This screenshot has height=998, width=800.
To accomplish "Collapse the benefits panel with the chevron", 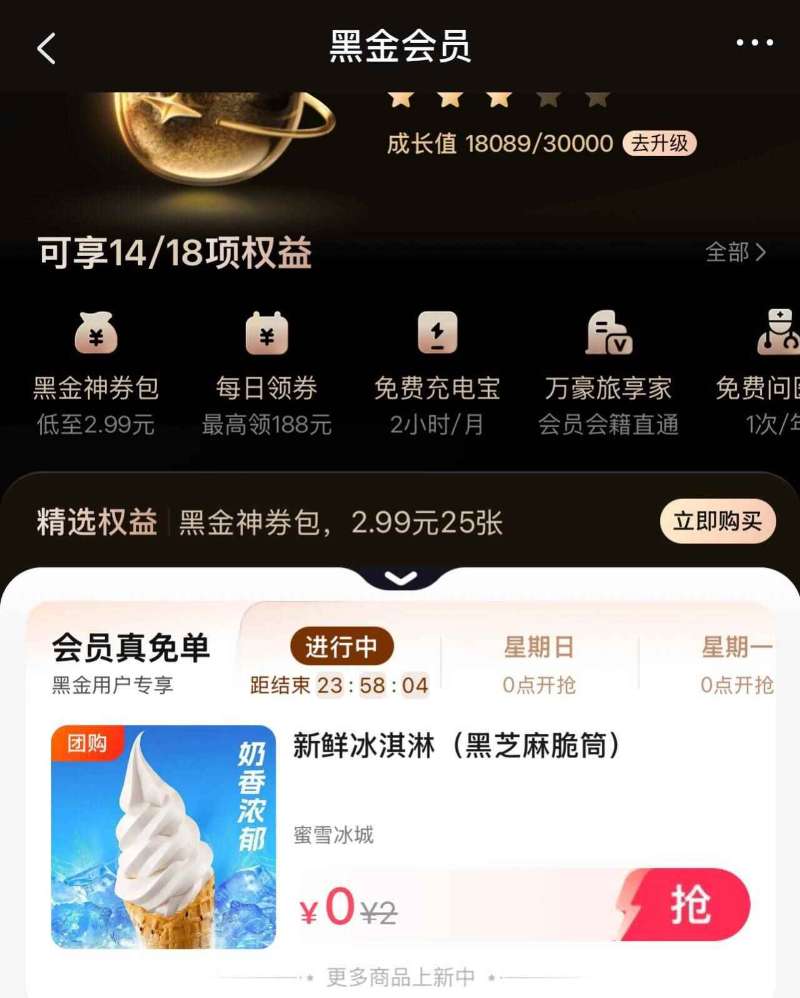I will tap(400, 577).
